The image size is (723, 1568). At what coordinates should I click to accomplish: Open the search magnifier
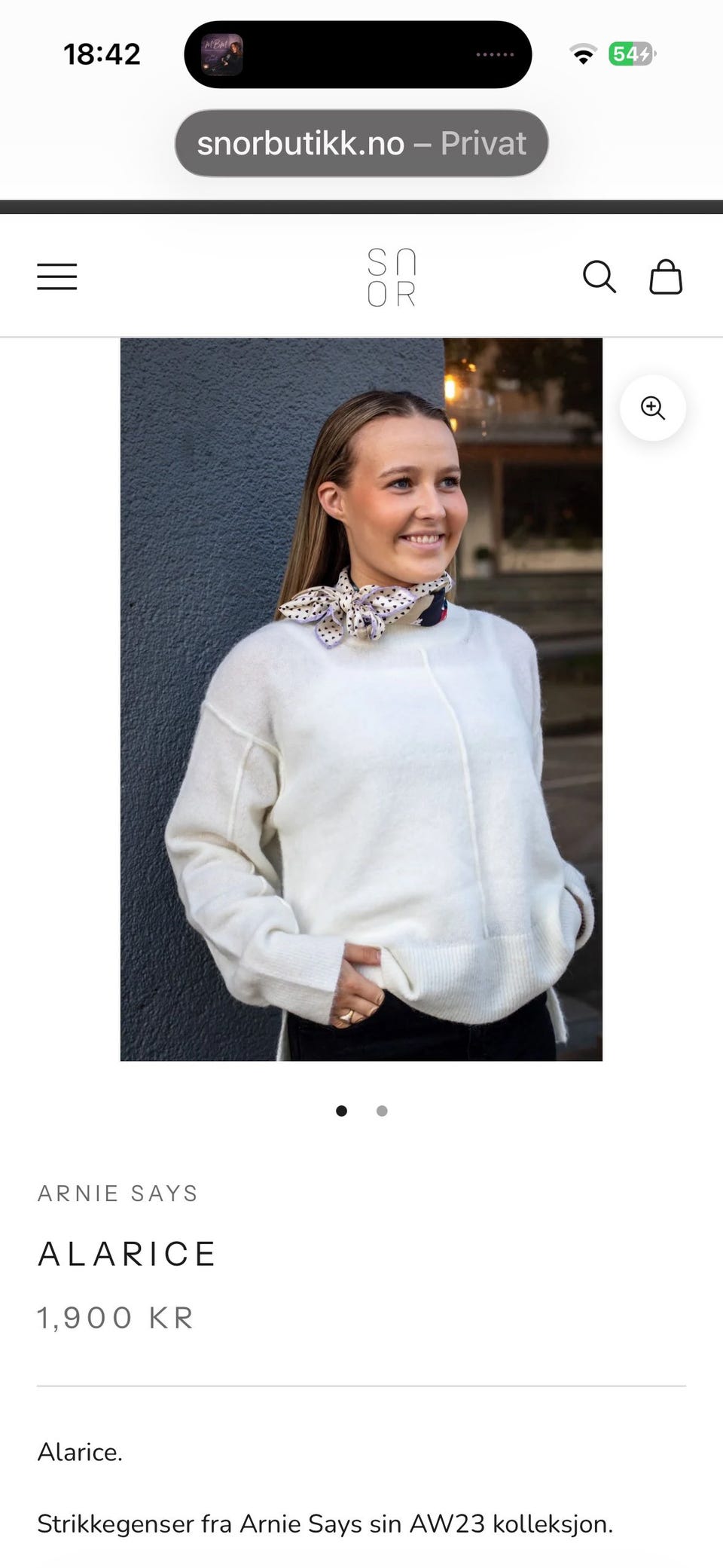pyautogui.click(x=599, y=277)
